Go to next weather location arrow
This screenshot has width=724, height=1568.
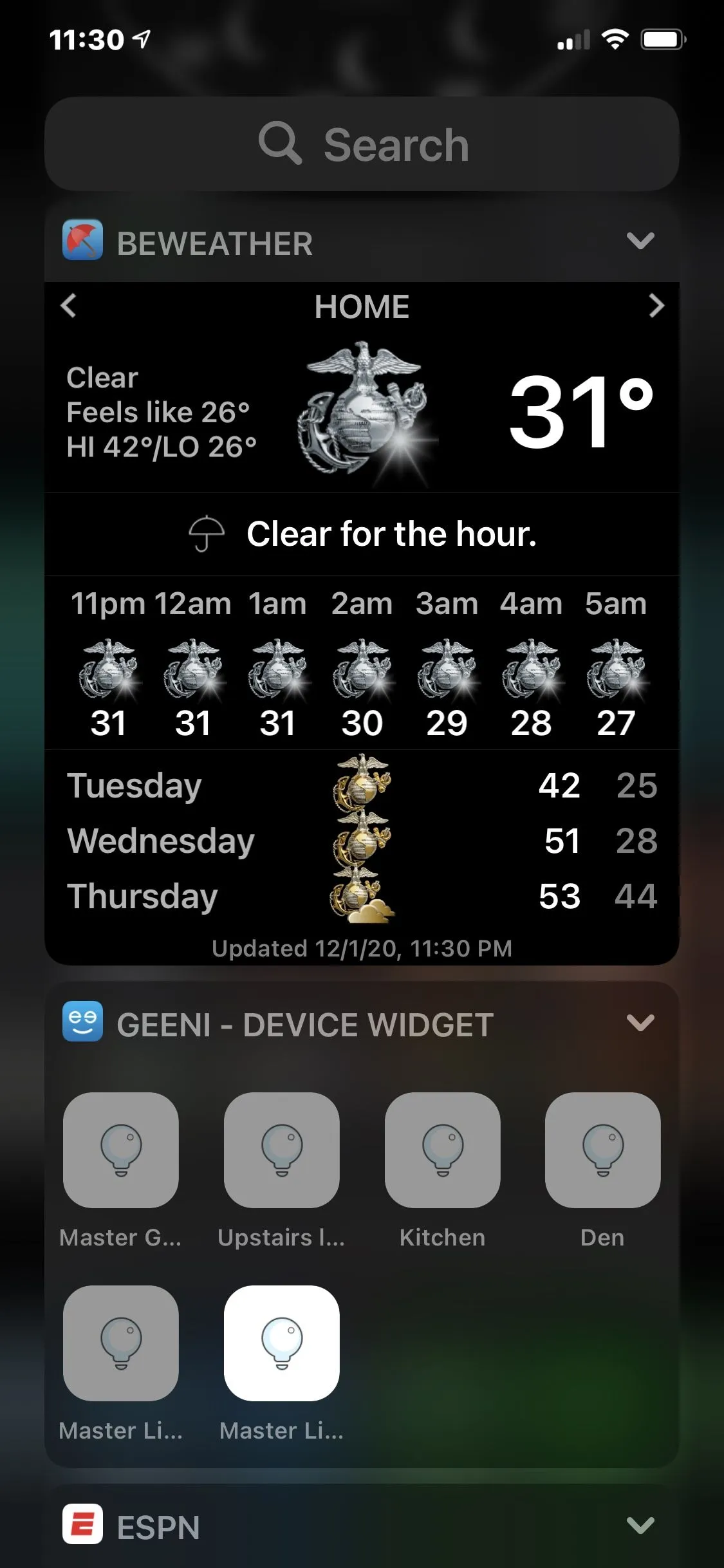pos(656,305)
